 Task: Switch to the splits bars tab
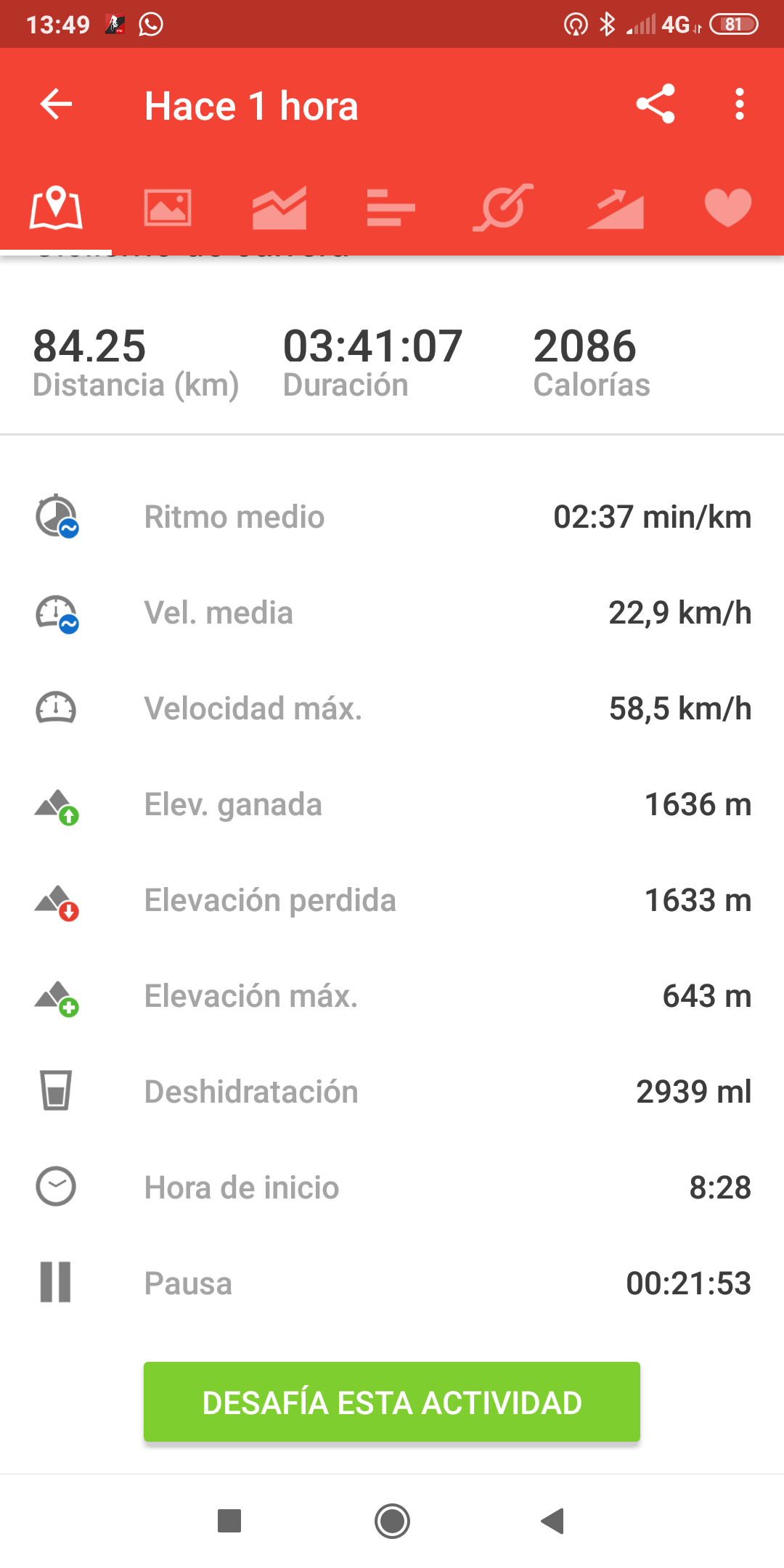tap(391, 208)
